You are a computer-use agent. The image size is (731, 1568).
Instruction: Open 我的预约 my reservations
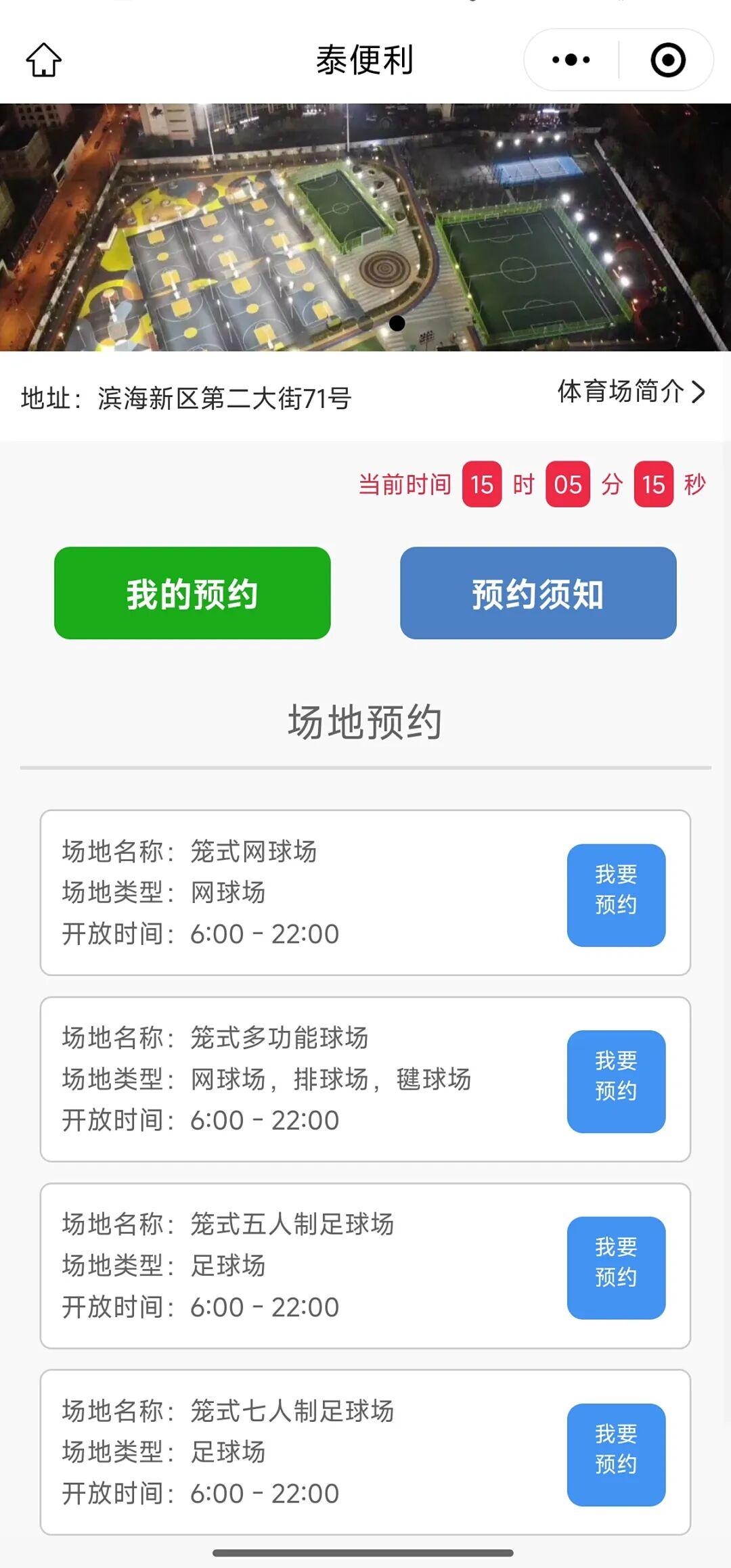pos(192,594)
